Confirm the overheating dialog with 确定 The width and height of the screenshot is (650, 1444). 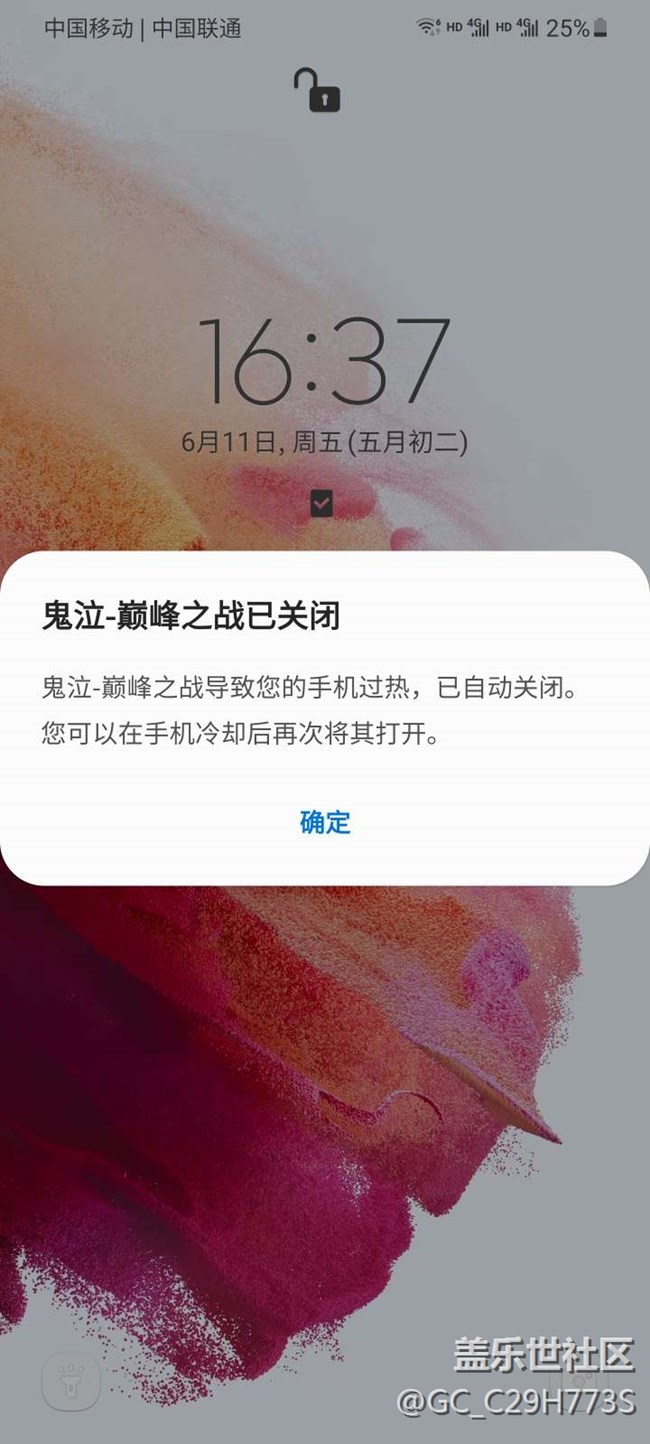tap(325, 822)
